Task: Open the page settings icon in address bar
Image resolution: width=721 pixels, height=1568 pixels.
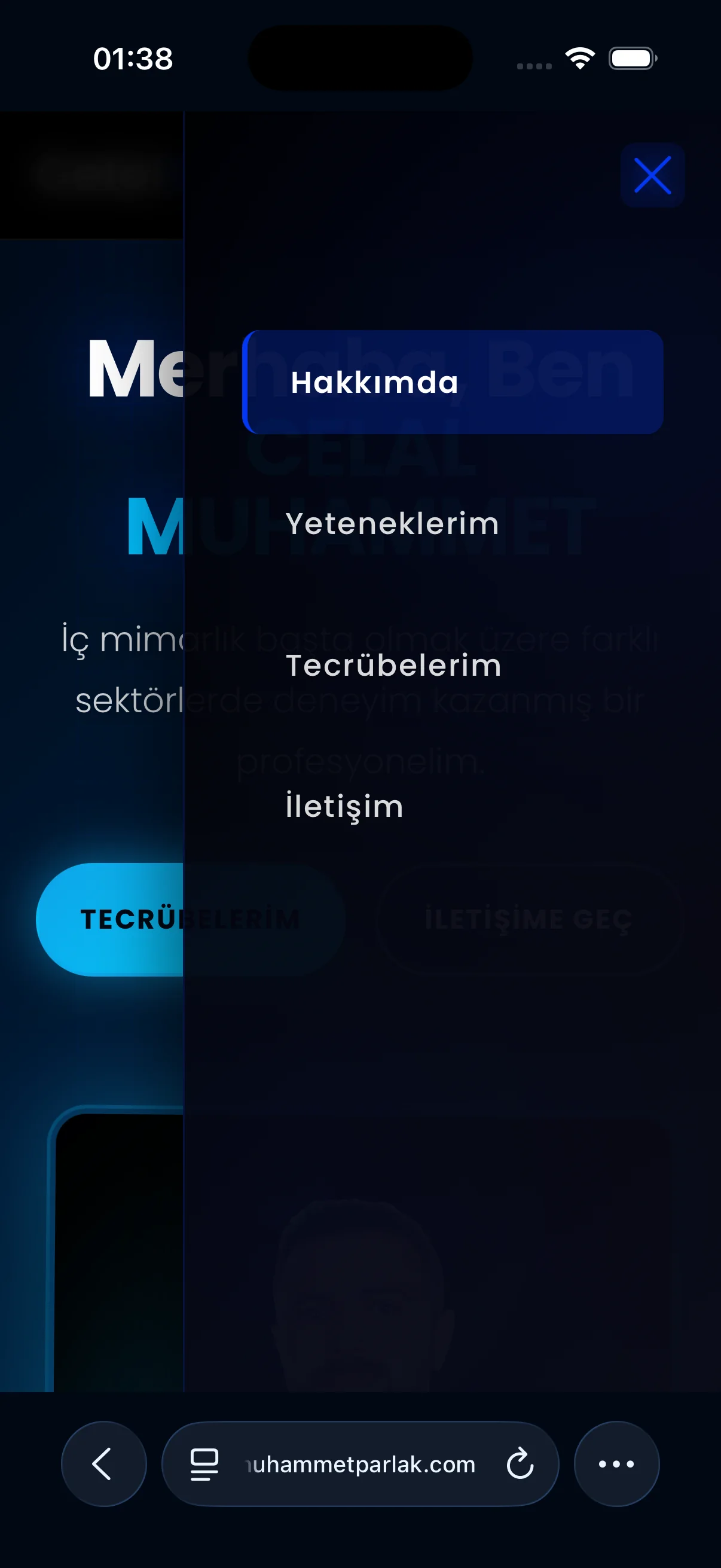Action: pyautogui.click(x=204, y=1463)
